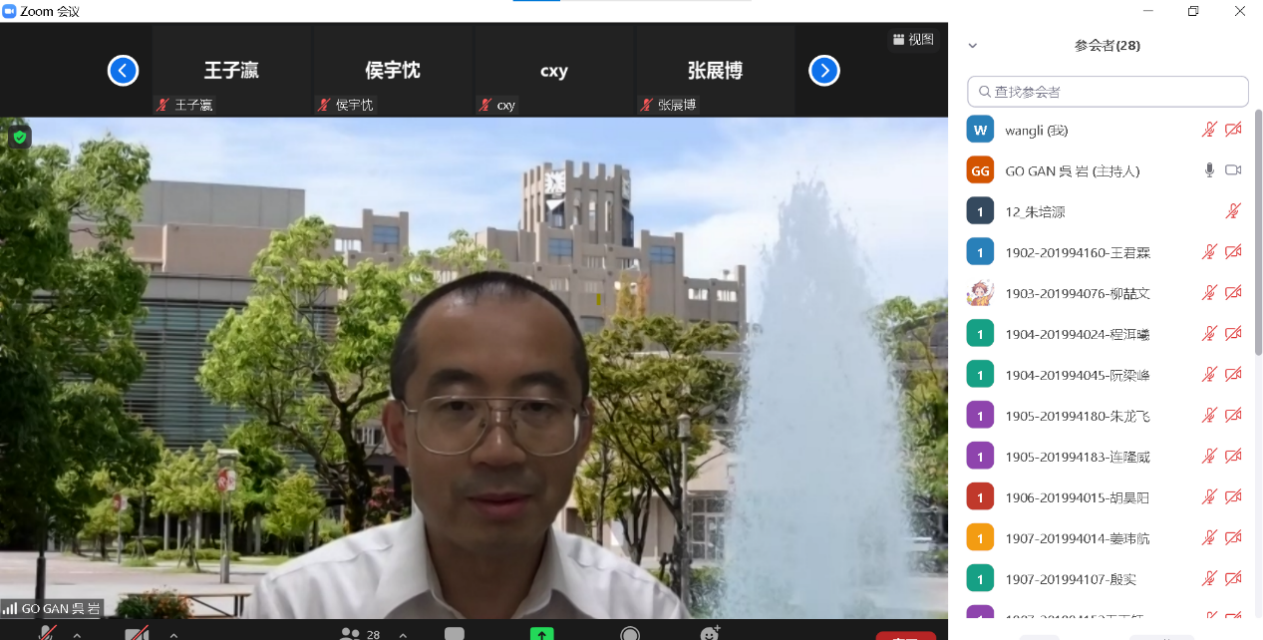Select participant 1907-201994107-殷实

1071,579
